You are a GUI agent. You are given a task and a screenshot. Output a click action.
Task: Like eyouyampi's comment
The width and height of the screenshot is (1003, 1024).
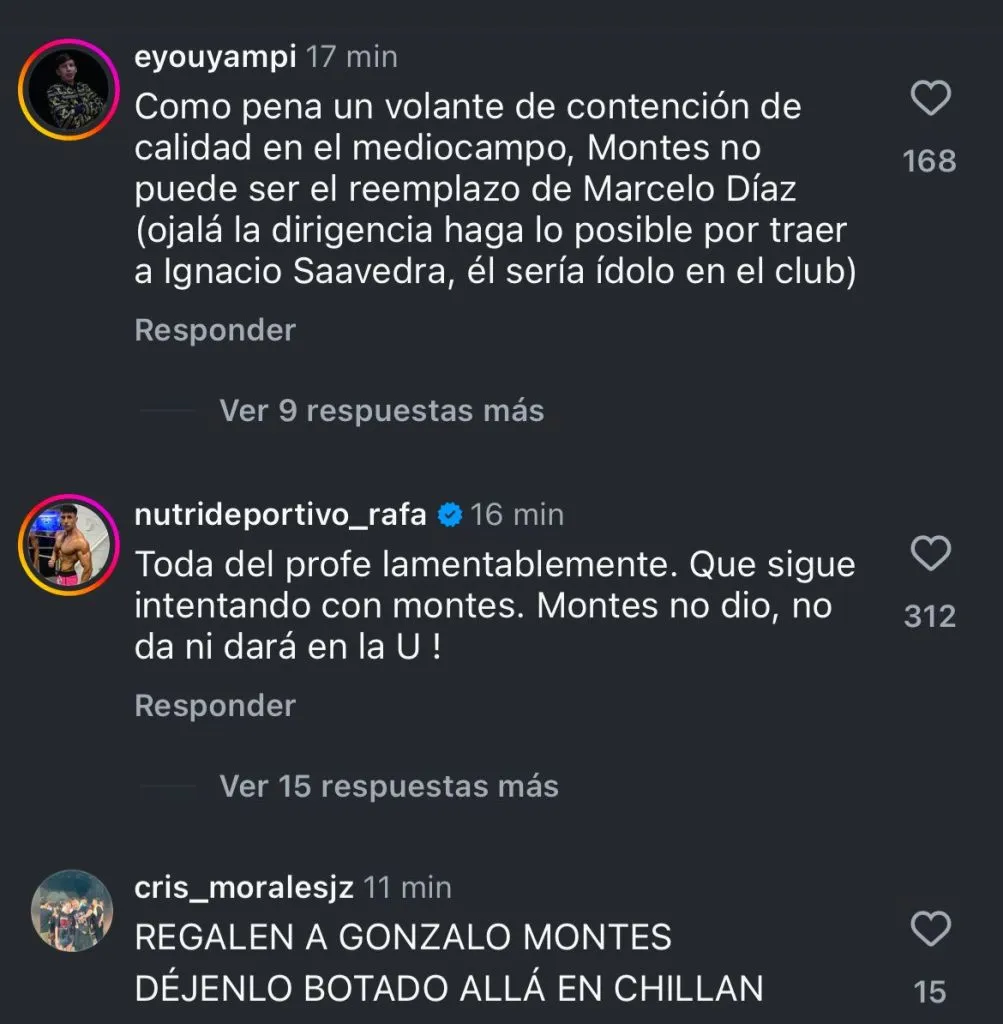pos(931,99)
